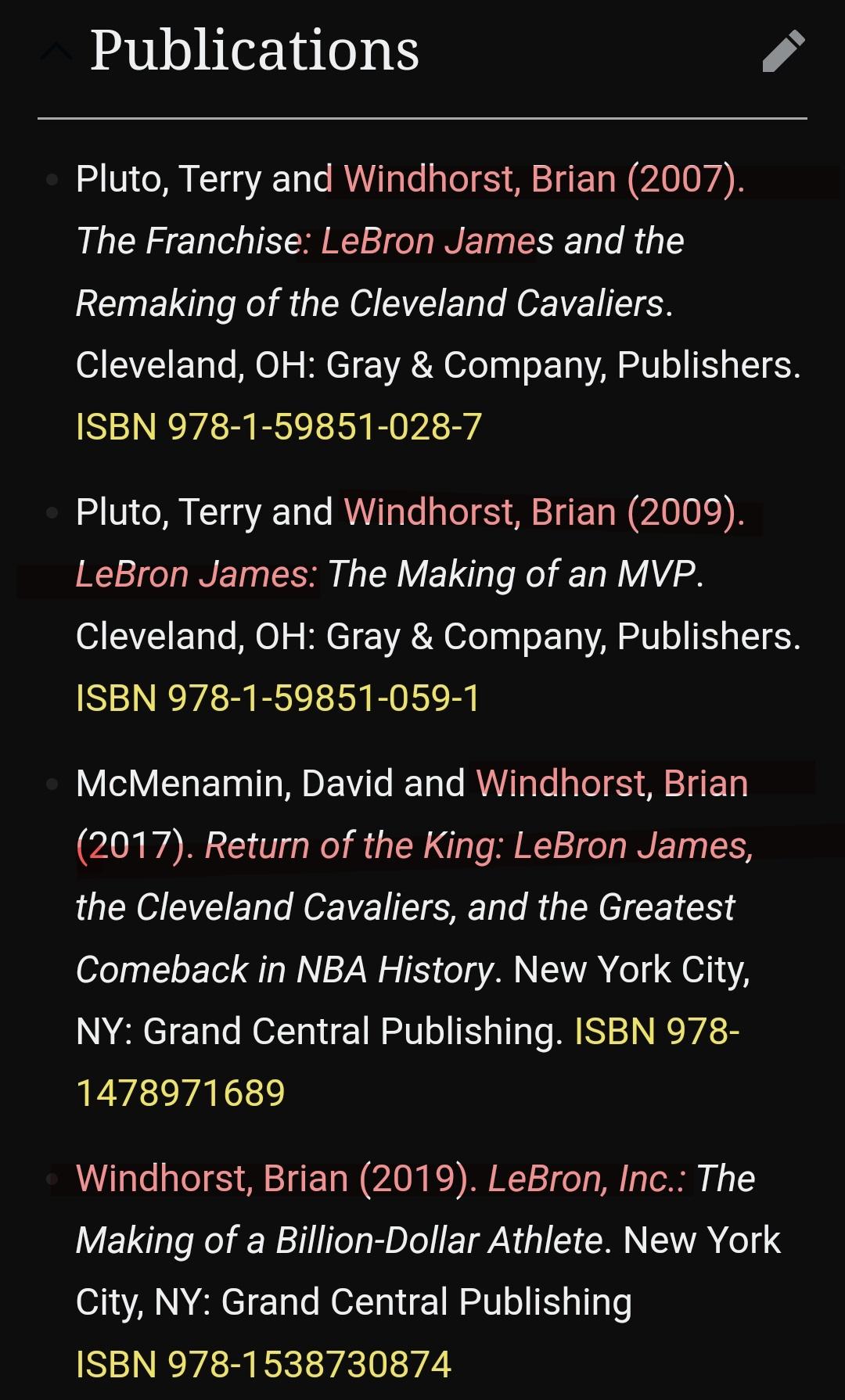
Task: Open ISBN 978-1-59851-059-1 link
Action: click(x=278, y=698)
